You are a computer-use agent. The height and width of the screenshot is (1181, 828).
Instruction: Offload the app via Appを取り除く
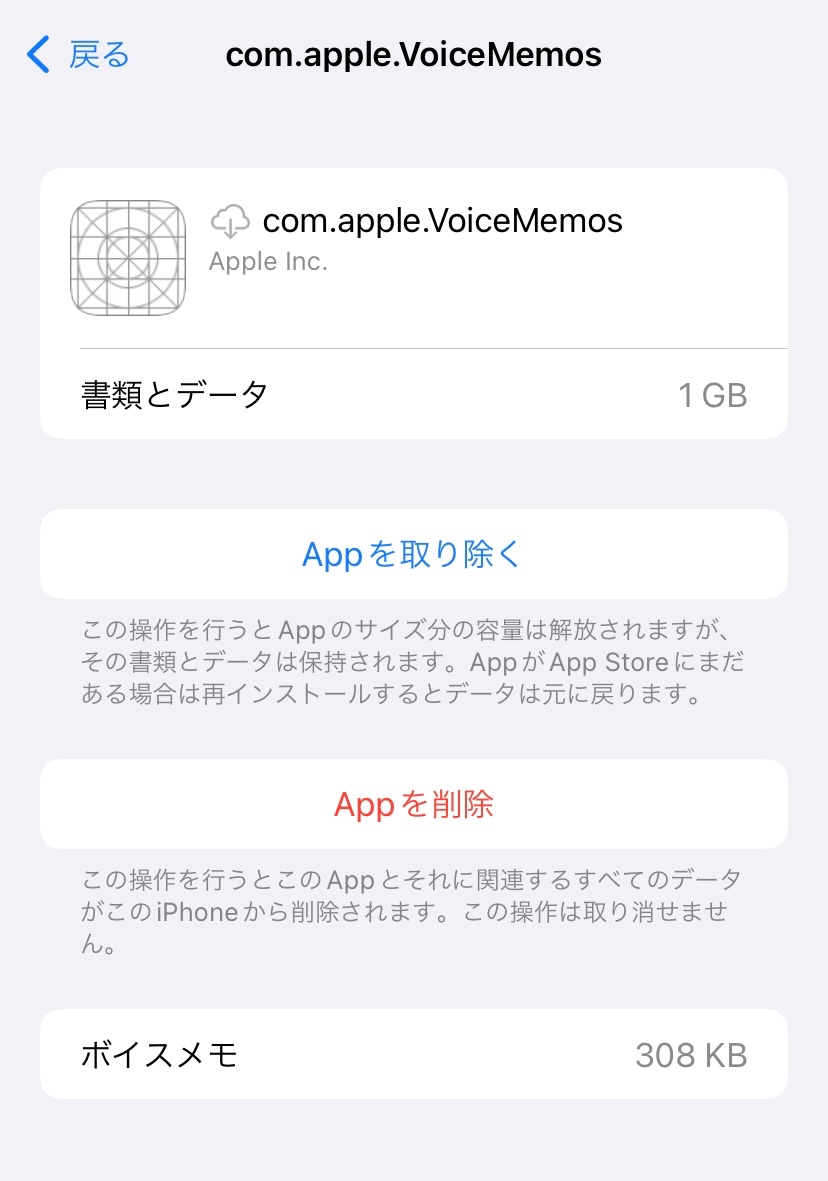[413, 554]
